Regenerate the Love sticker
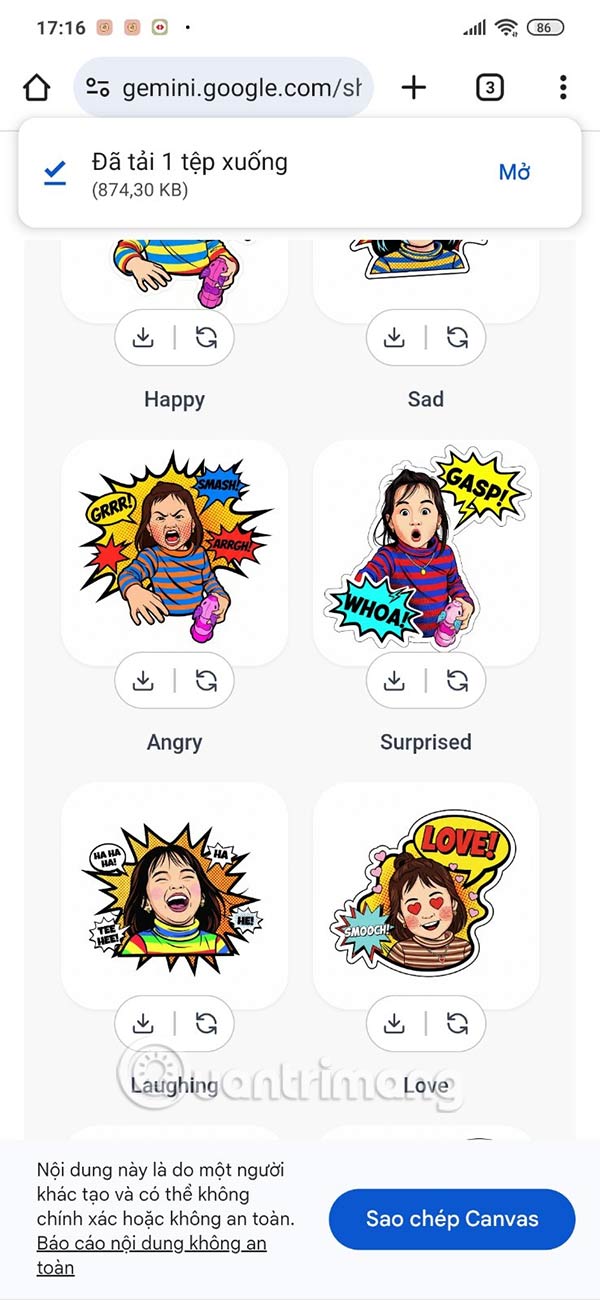This screenshot has height=1300, width=600. 457,1023
